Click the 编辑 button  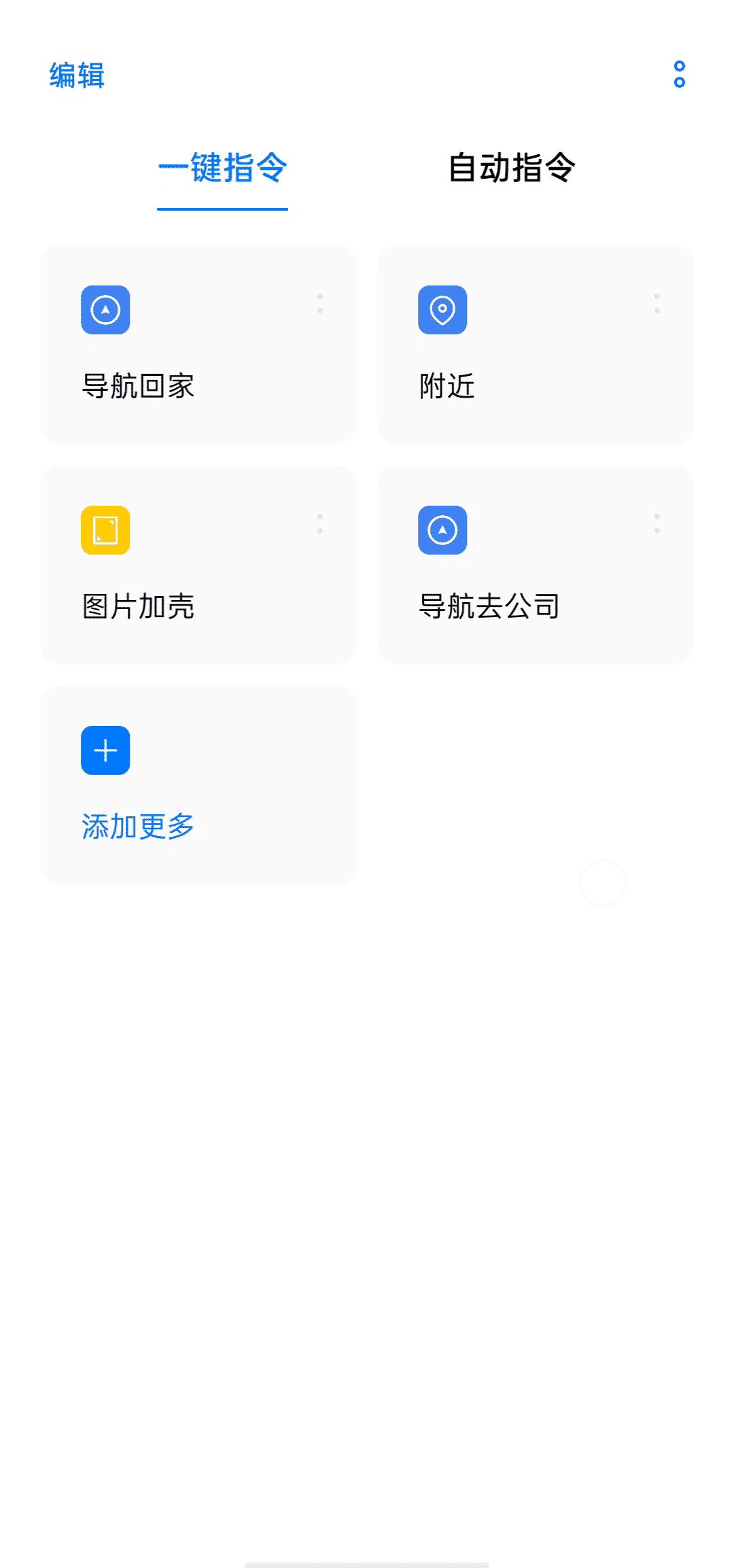coord(76,73)
